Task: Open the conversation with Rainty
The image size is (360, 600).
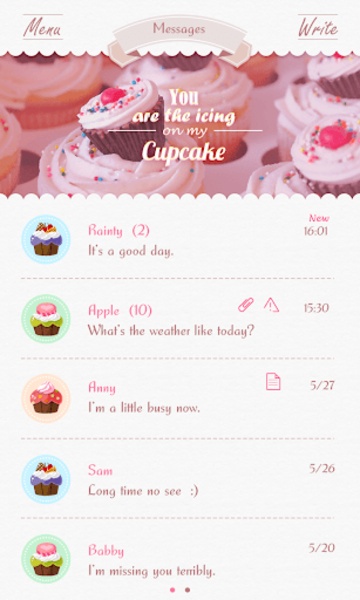Action: [x=178, y=240]
